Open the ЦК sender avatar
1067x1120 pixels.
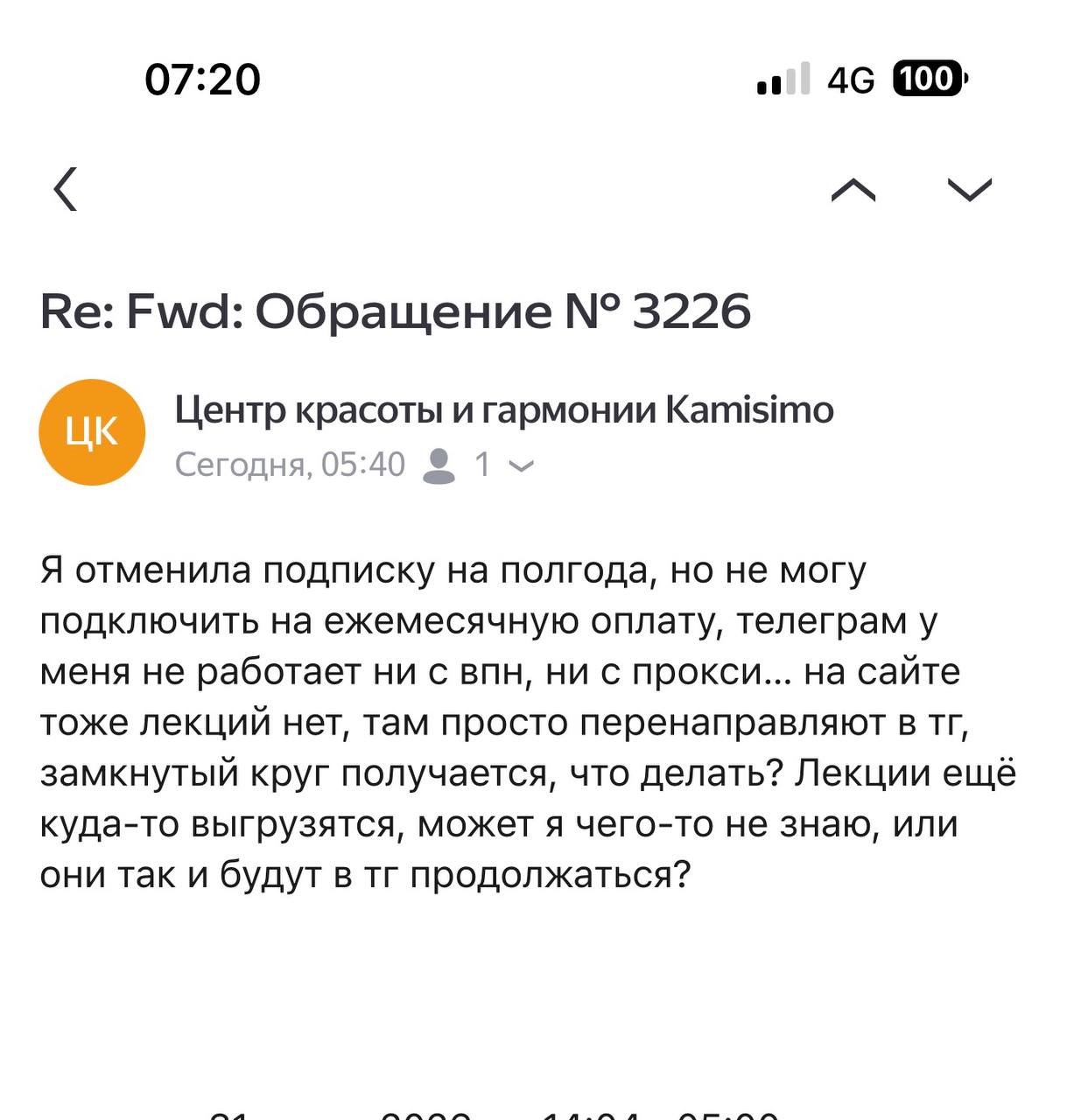tap(92, 432)
